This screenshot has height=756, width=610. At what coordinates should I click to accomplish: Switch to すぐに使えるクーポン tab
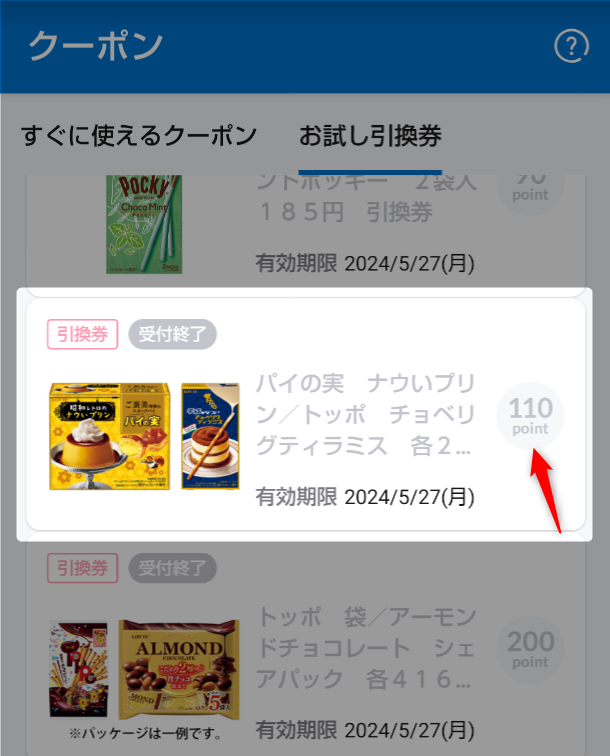pyautogui.click(x=139, y=135)
